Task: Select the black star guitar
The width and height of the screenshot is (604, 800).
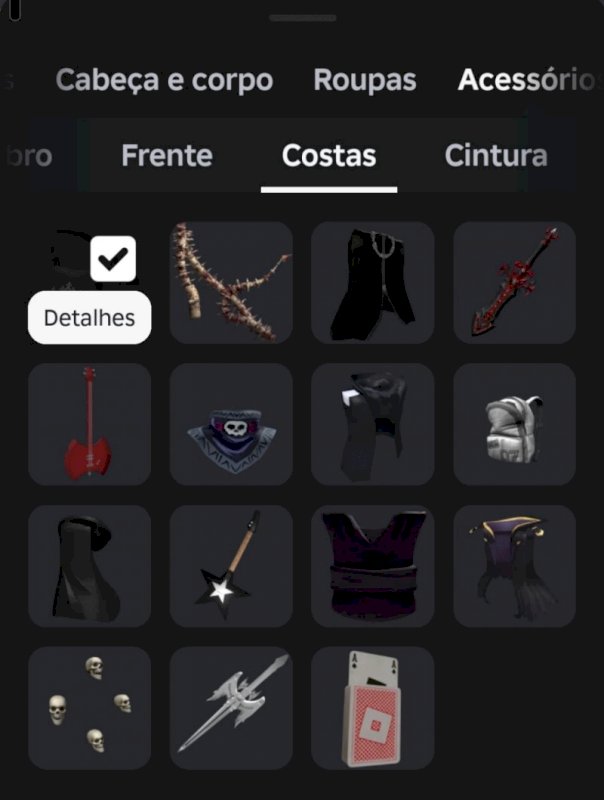Action: coord(231,566)
